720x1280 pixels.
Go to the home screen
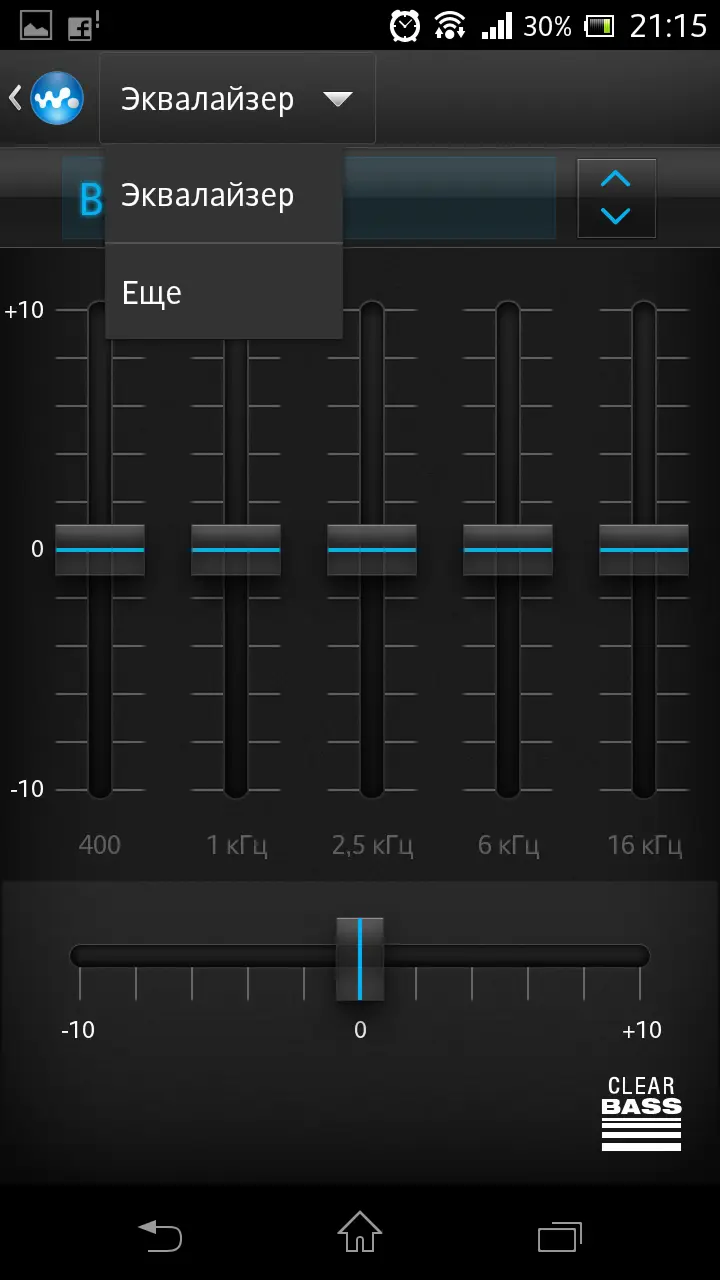[x=360, y=1232]
